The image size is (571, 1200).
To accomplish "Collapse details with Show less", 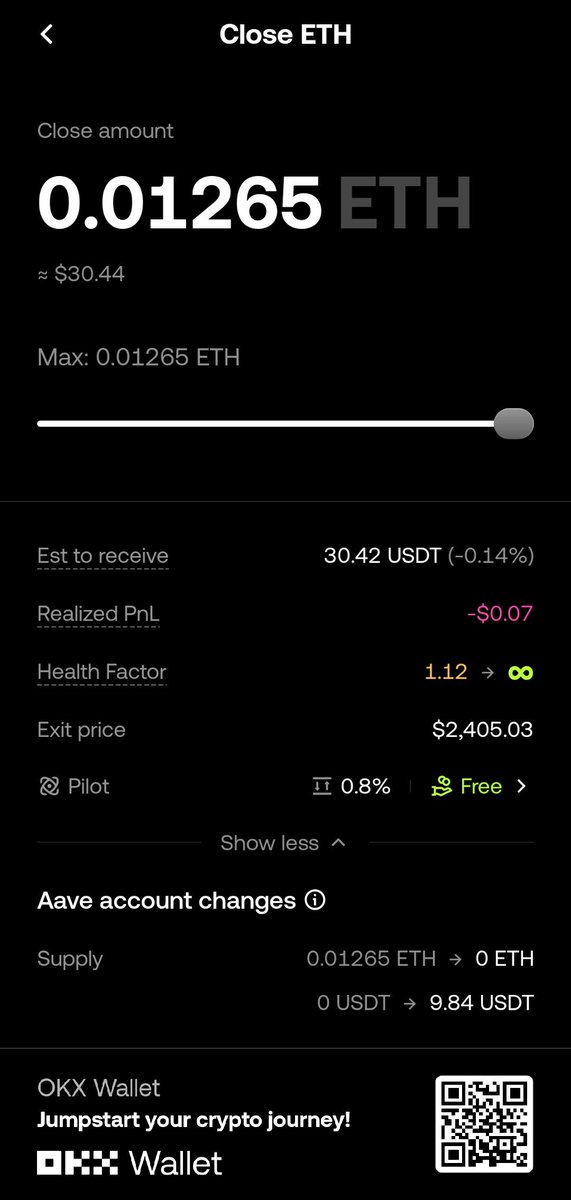I will pos(284,843).
